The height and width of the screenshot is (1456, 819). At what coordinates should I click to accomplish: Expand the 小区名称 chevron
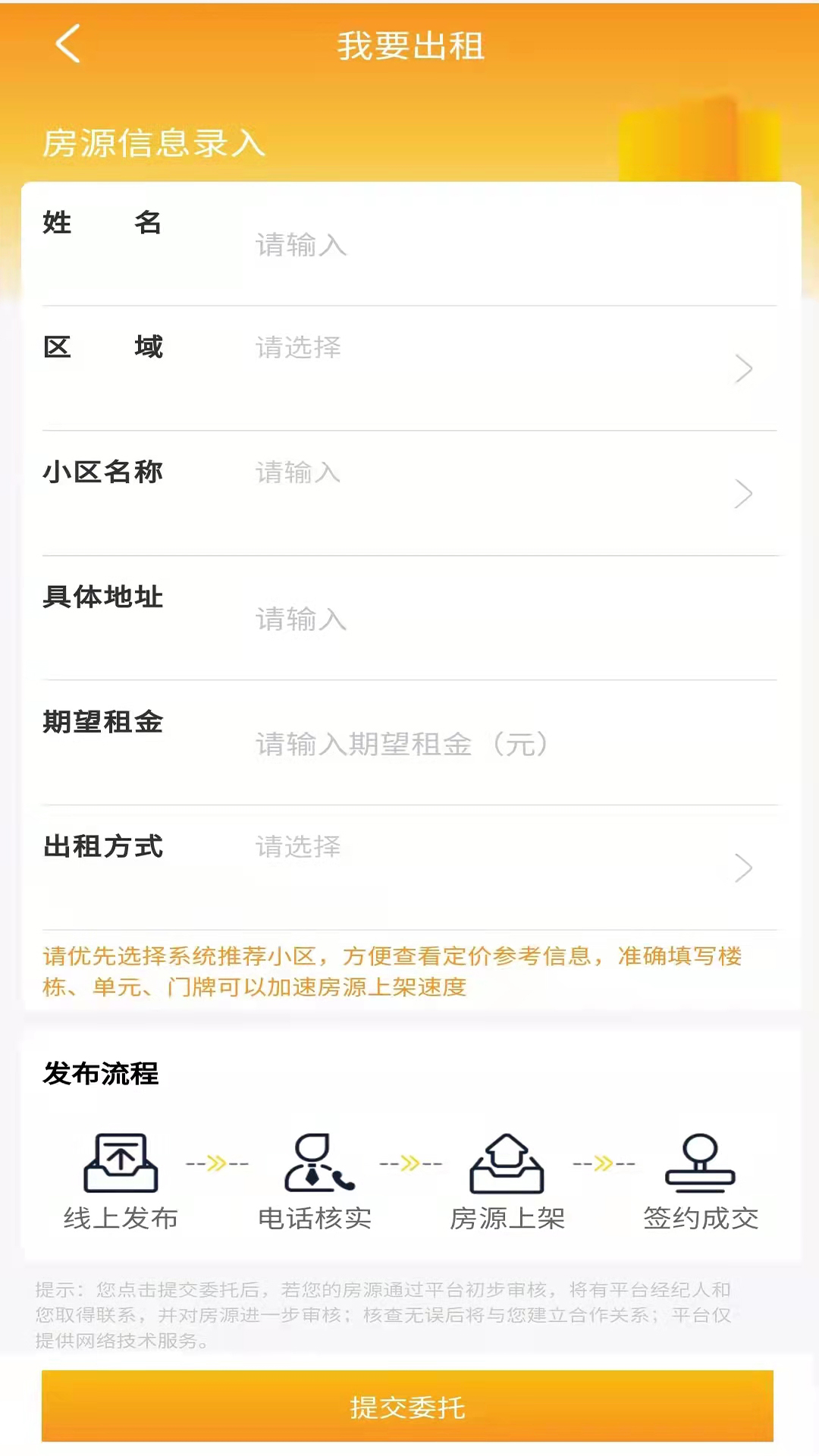(742, 493)
